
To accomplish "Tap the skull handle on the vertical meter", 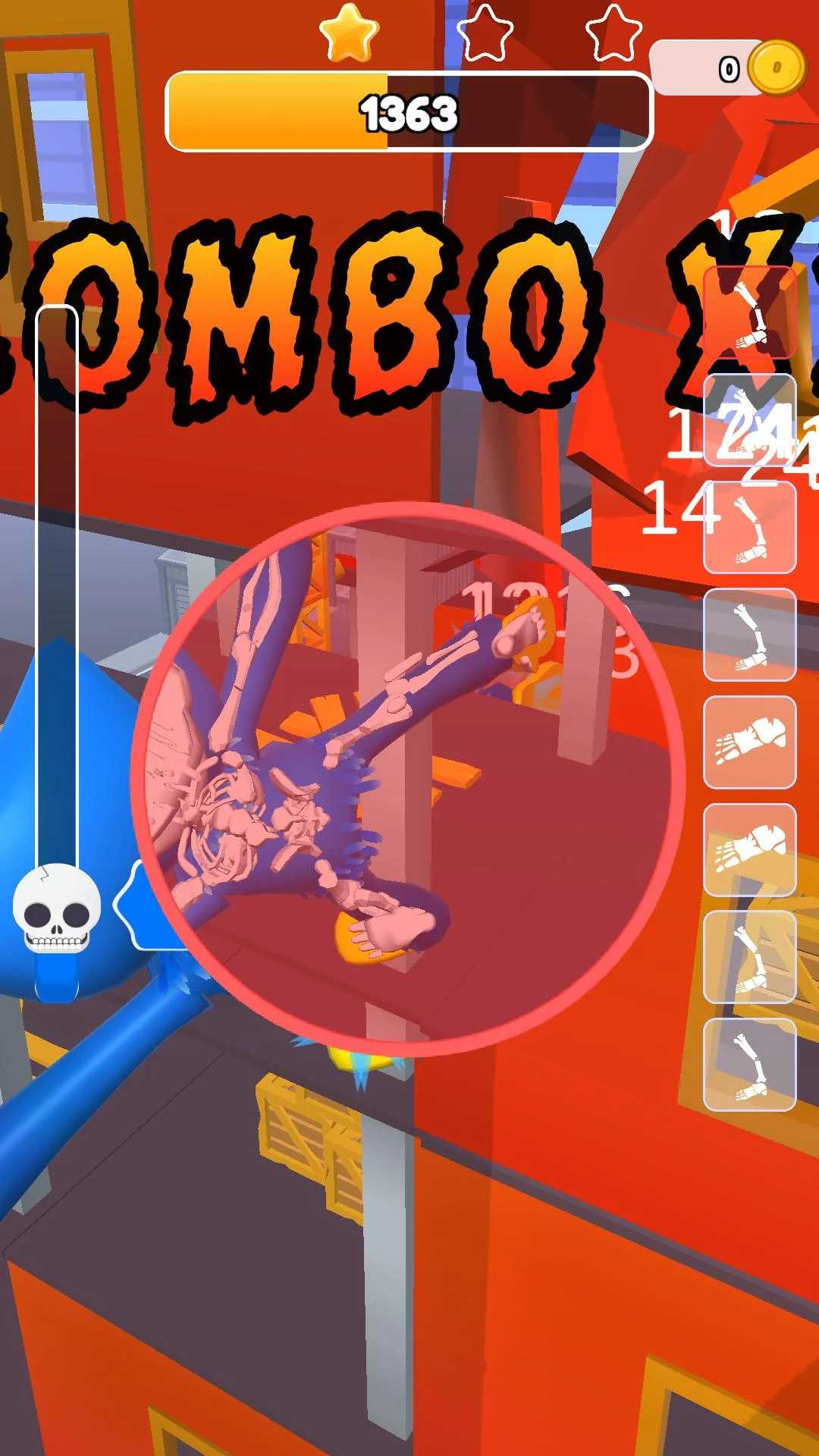I will (x=57, y=908).
